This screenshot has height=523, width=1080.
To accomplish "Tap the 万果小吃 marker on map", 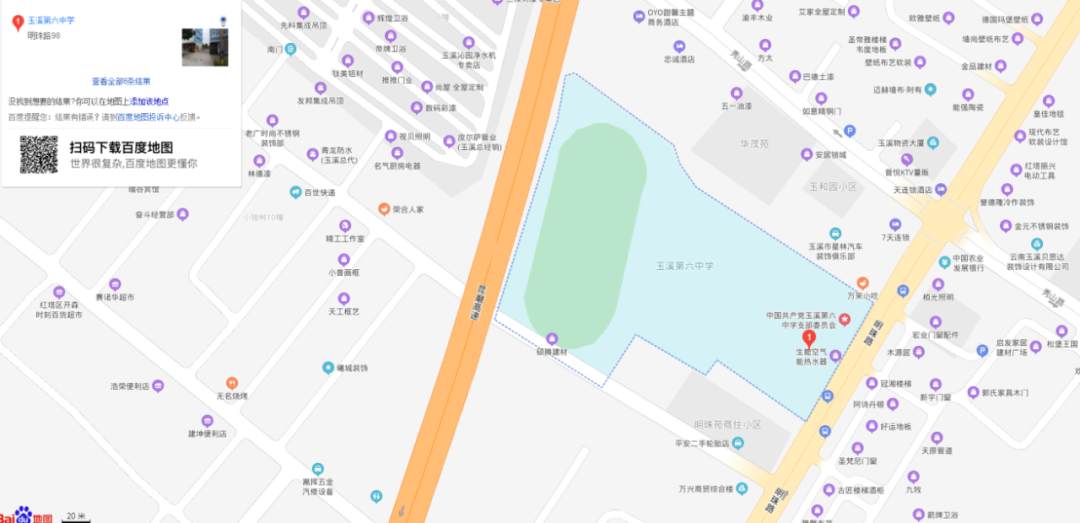I will click(863, 284).
